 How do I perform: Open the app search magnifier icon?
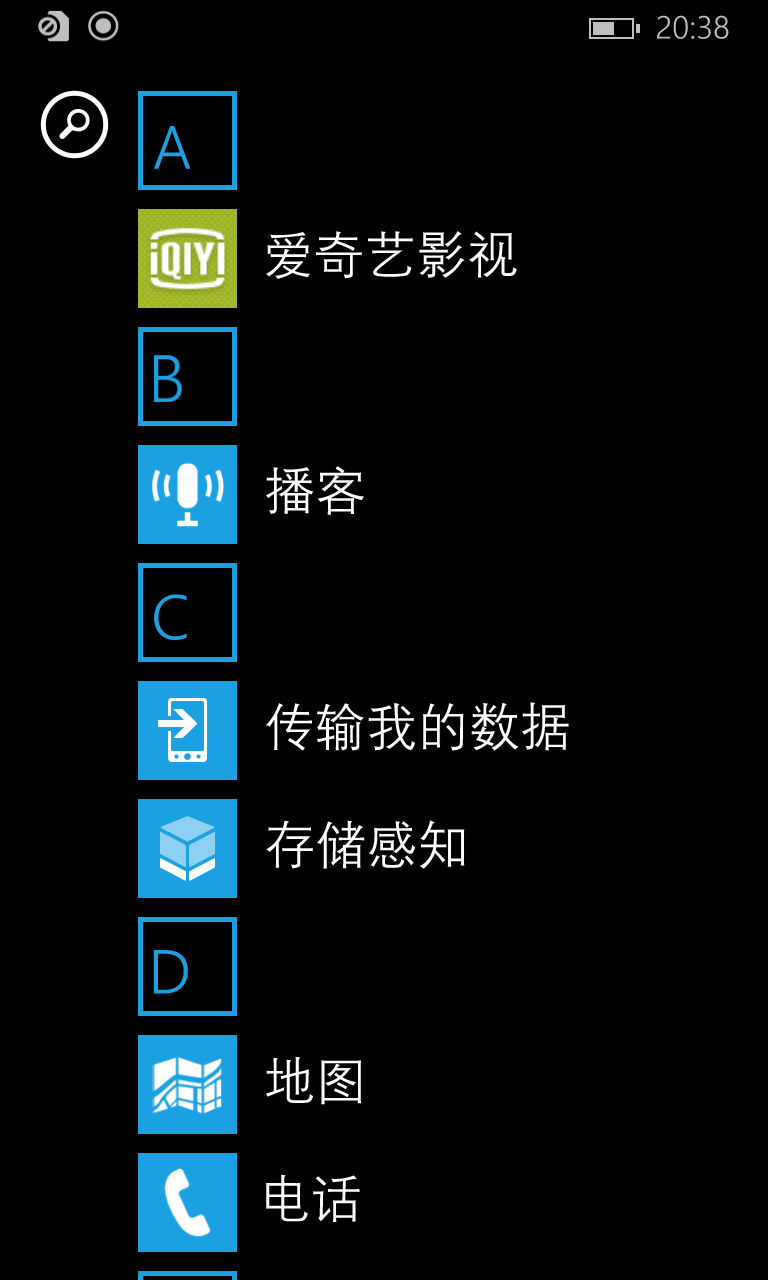click(74, 125)
